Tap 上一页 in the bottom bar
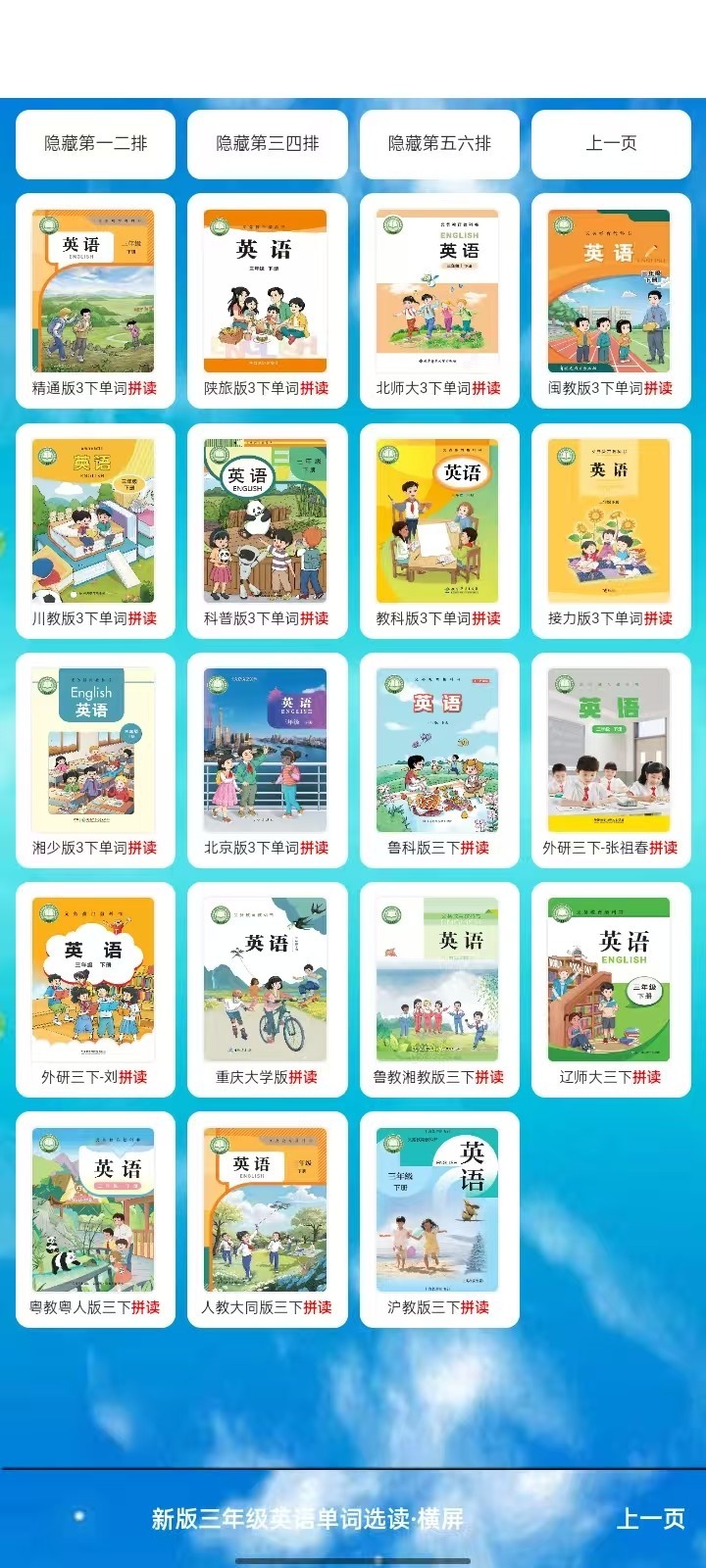Image resolution: width=706 pixels, height=1568 pixels. [x=650, y=1519]
